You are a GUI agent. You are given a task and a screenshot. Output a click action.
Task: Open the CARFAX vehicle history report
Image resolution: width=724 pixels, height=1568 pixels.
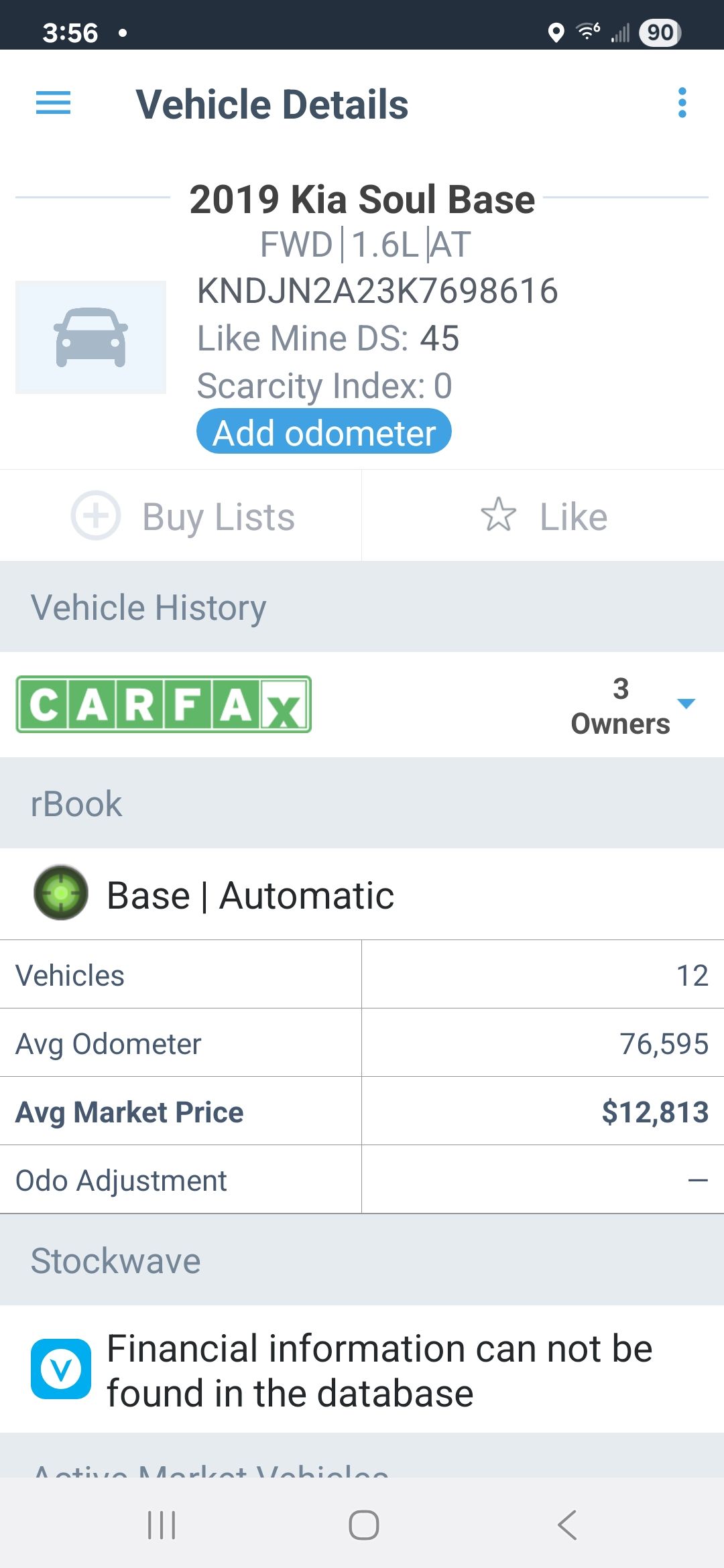(164, 704)
